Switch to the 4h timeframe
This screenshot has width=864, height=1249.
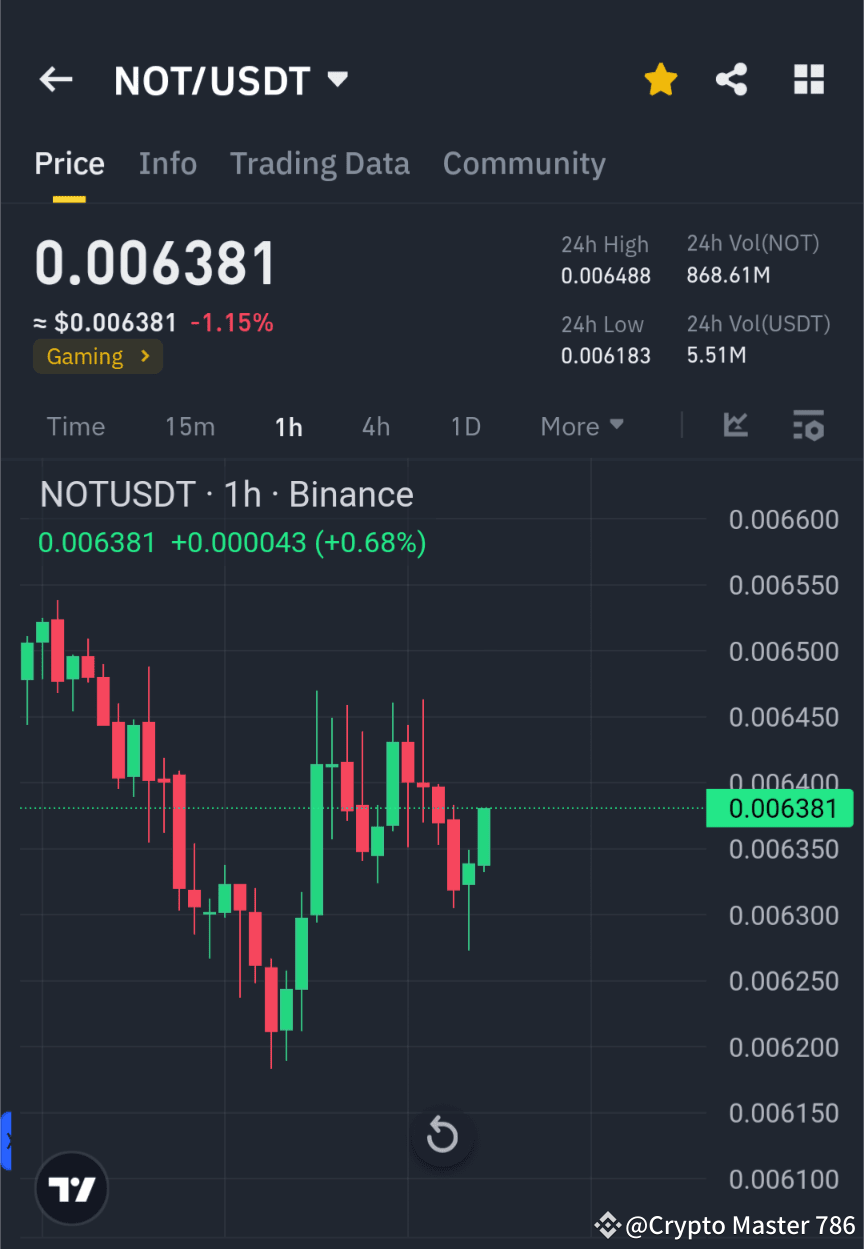pyautogui.click(x=375, y=426)
